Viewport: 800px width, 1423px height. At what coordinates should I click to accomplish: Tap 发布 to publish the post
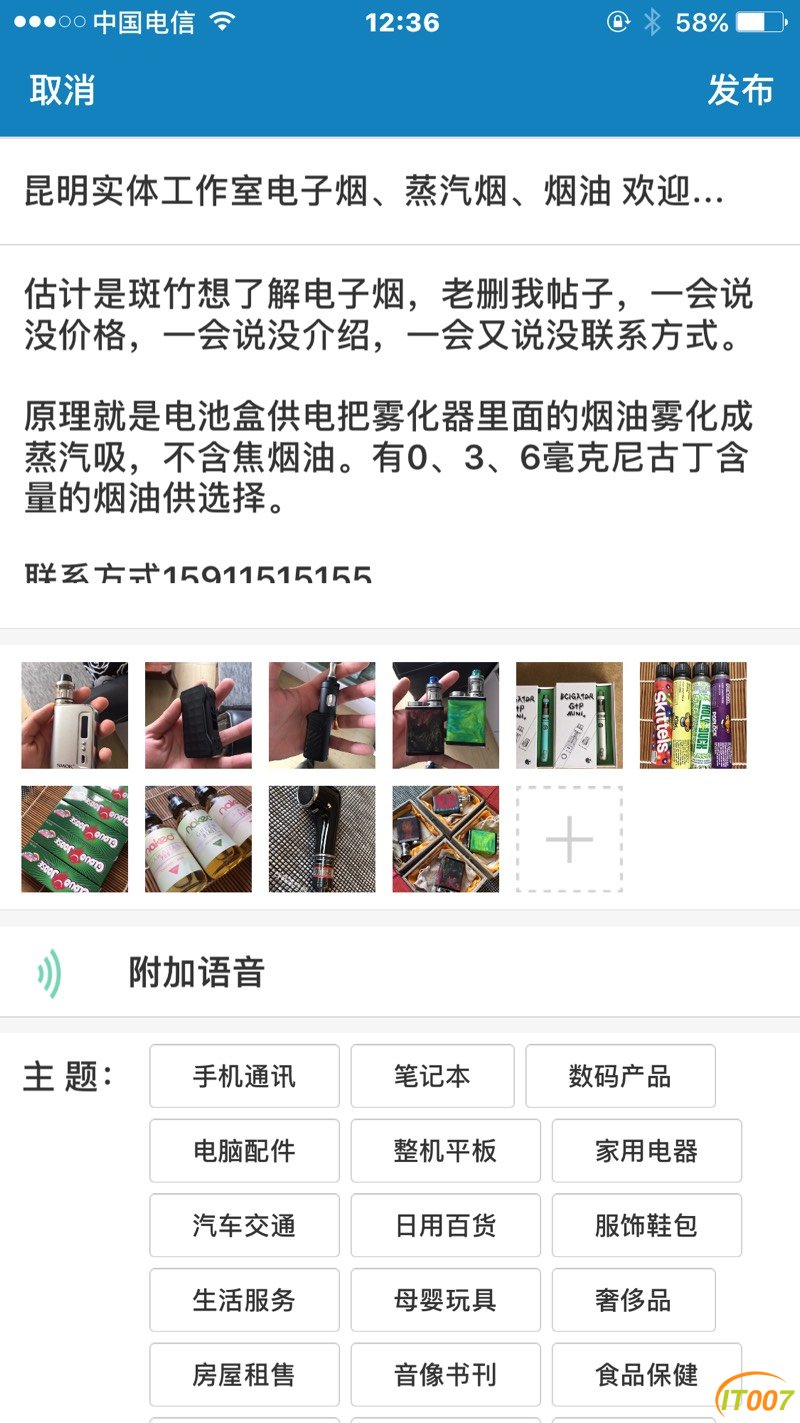(x=740, y=90)
